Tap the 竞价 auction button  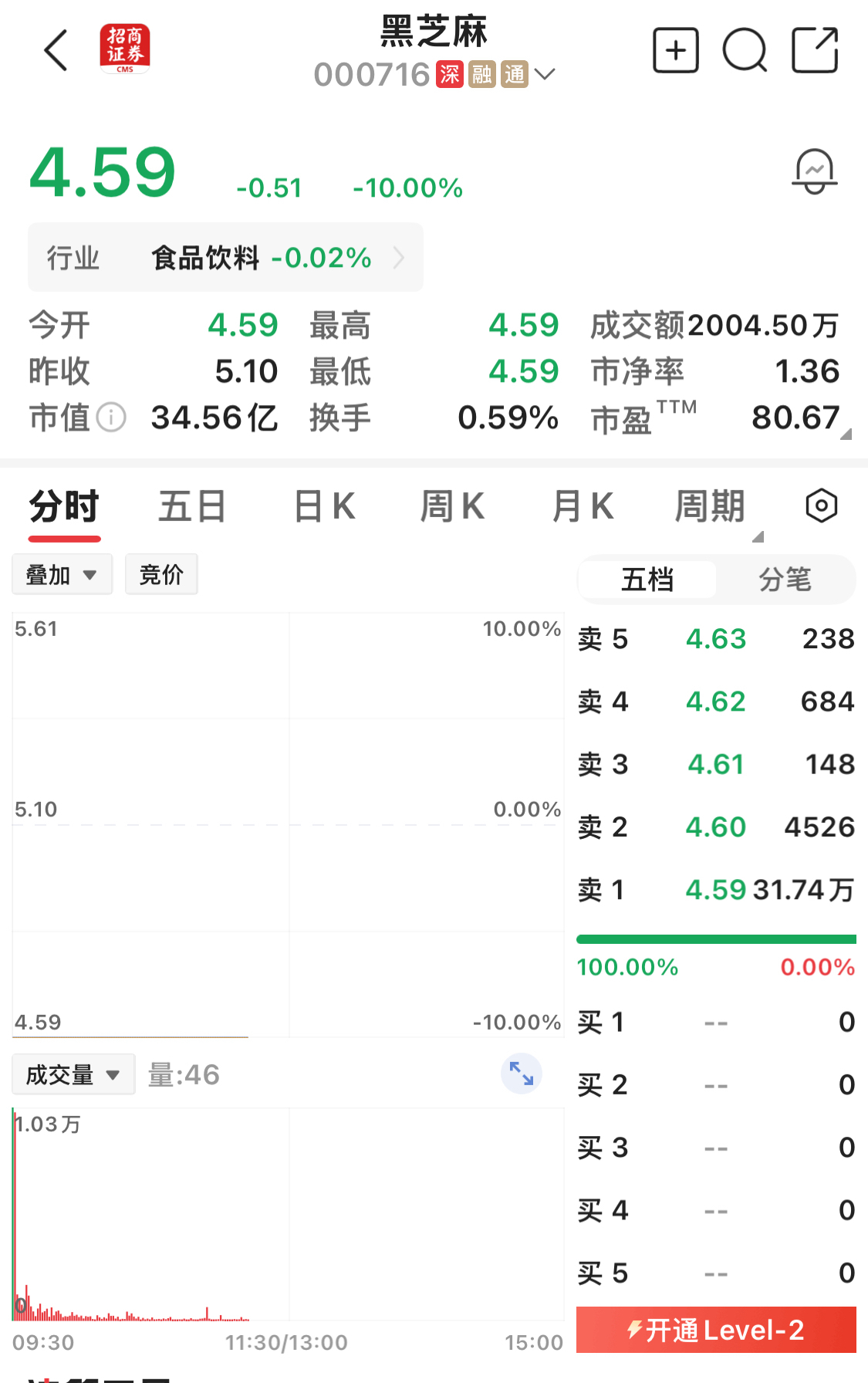161,574
